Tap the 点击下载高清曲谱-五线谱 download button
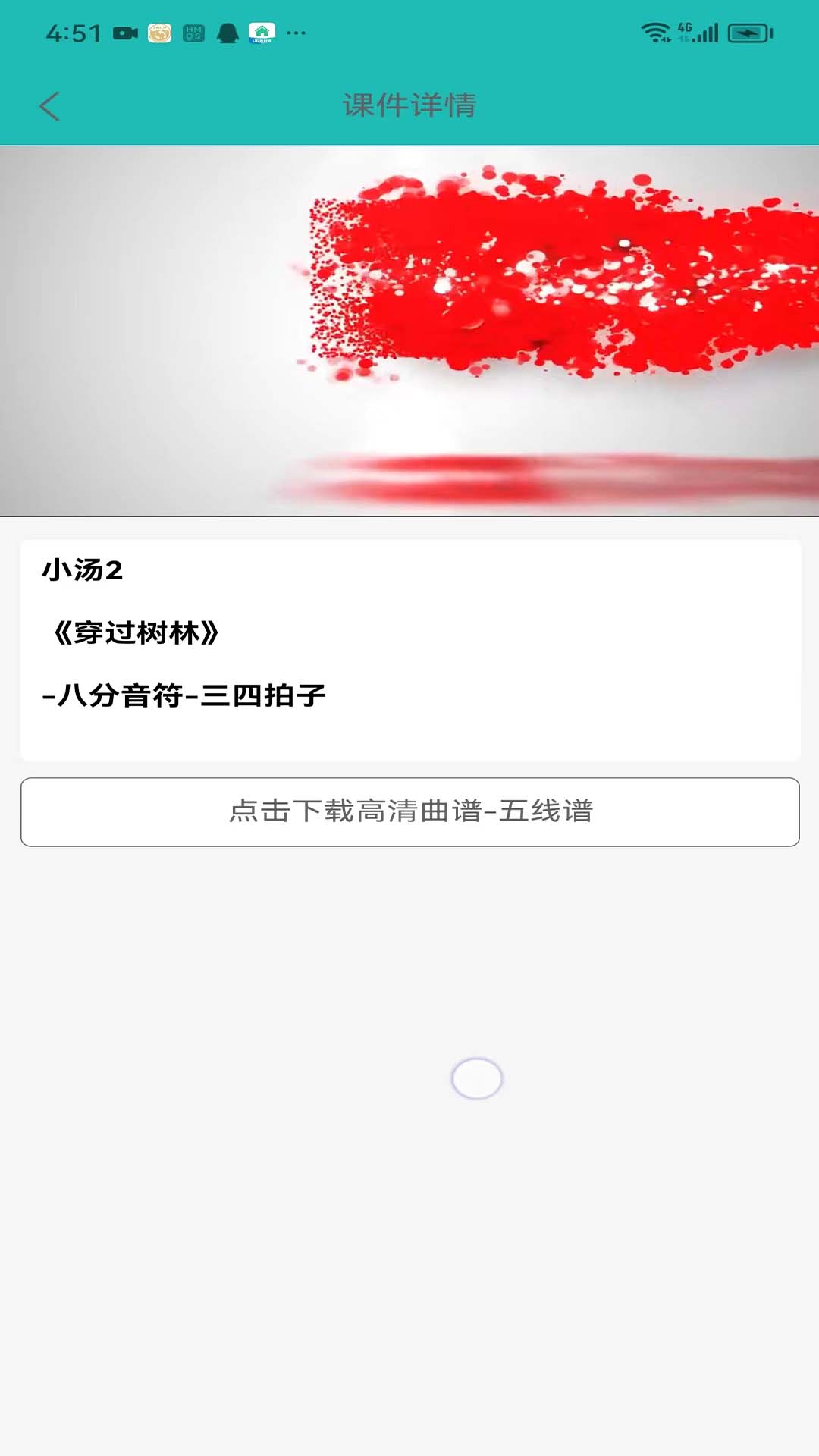The height and width of the screenshot is (1456, 819). [409, 811]
